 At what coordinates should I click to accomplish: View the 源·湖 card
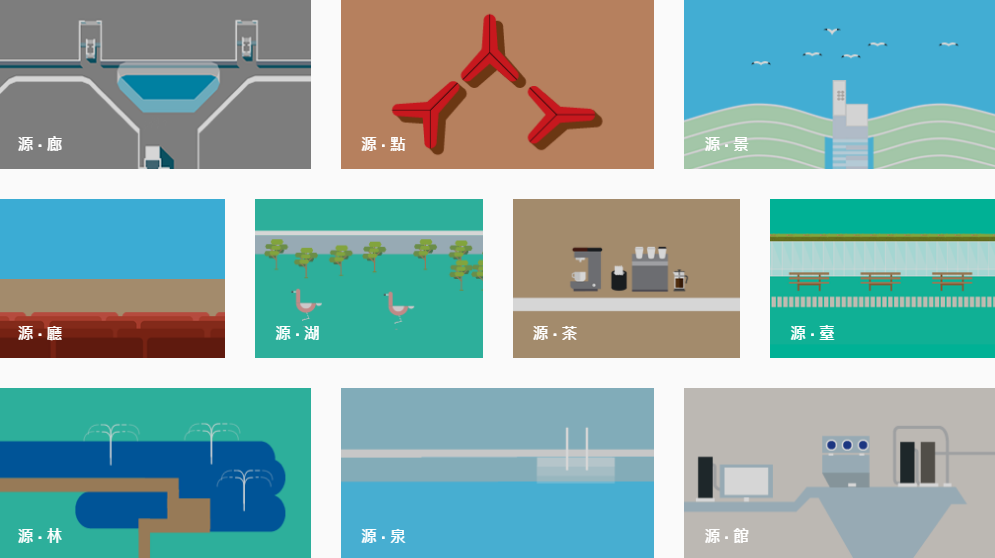coord(368,278)
